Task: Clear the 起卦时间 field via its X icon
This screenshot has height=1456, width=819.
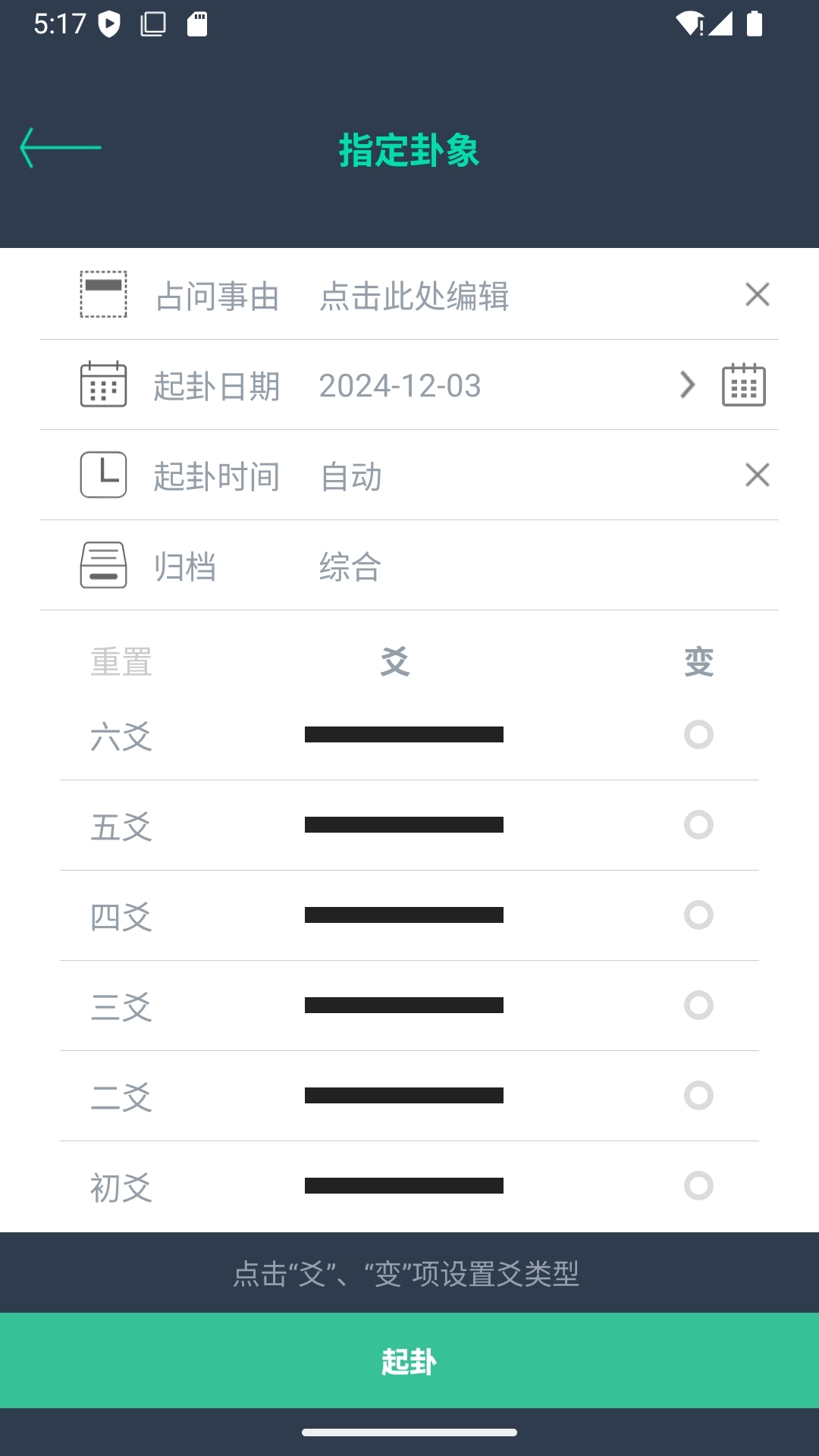Action: point(757,475)
